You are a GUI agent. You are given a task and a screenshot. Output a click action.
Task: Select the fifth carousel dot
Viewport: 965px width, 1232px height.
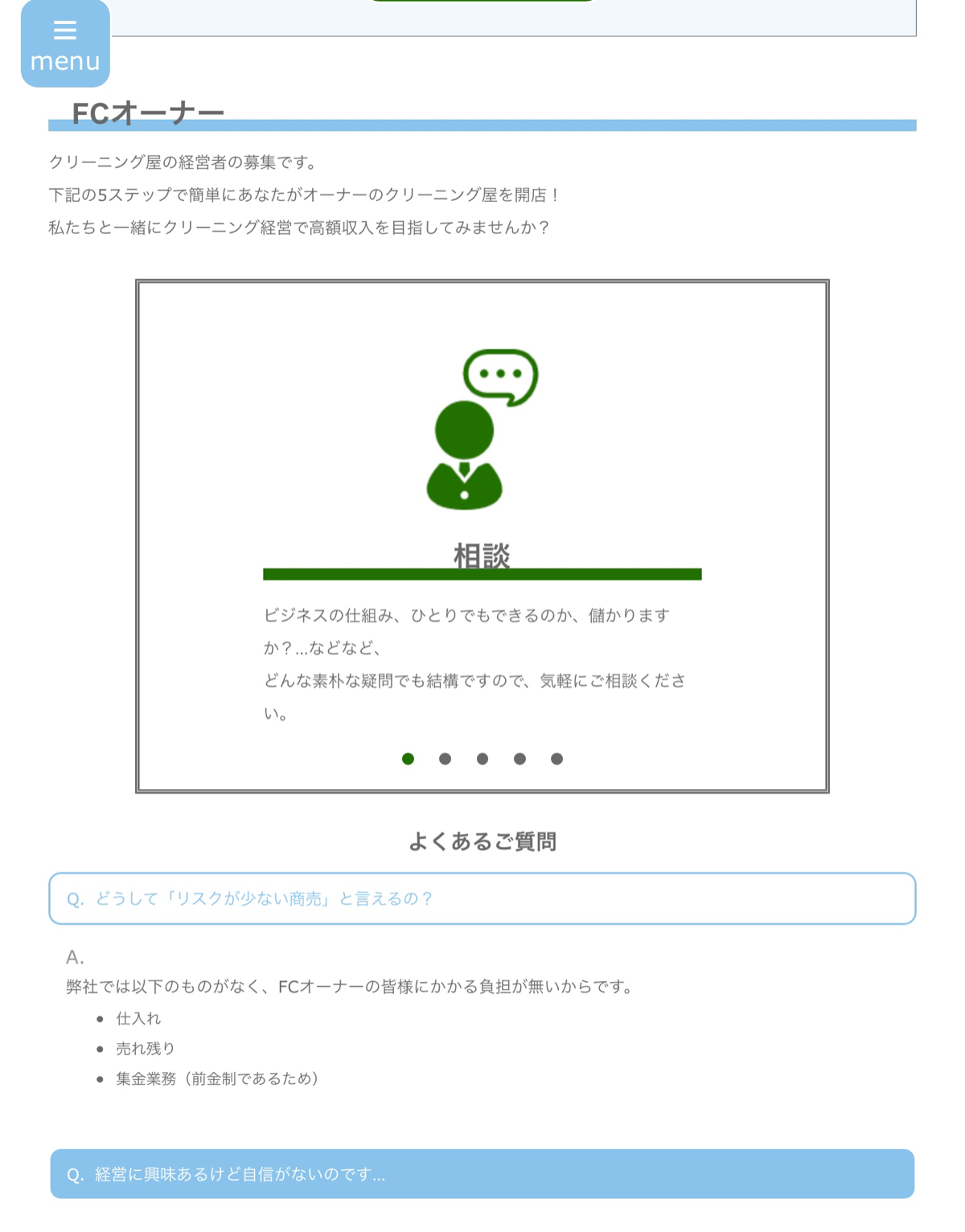click(556, 758)
